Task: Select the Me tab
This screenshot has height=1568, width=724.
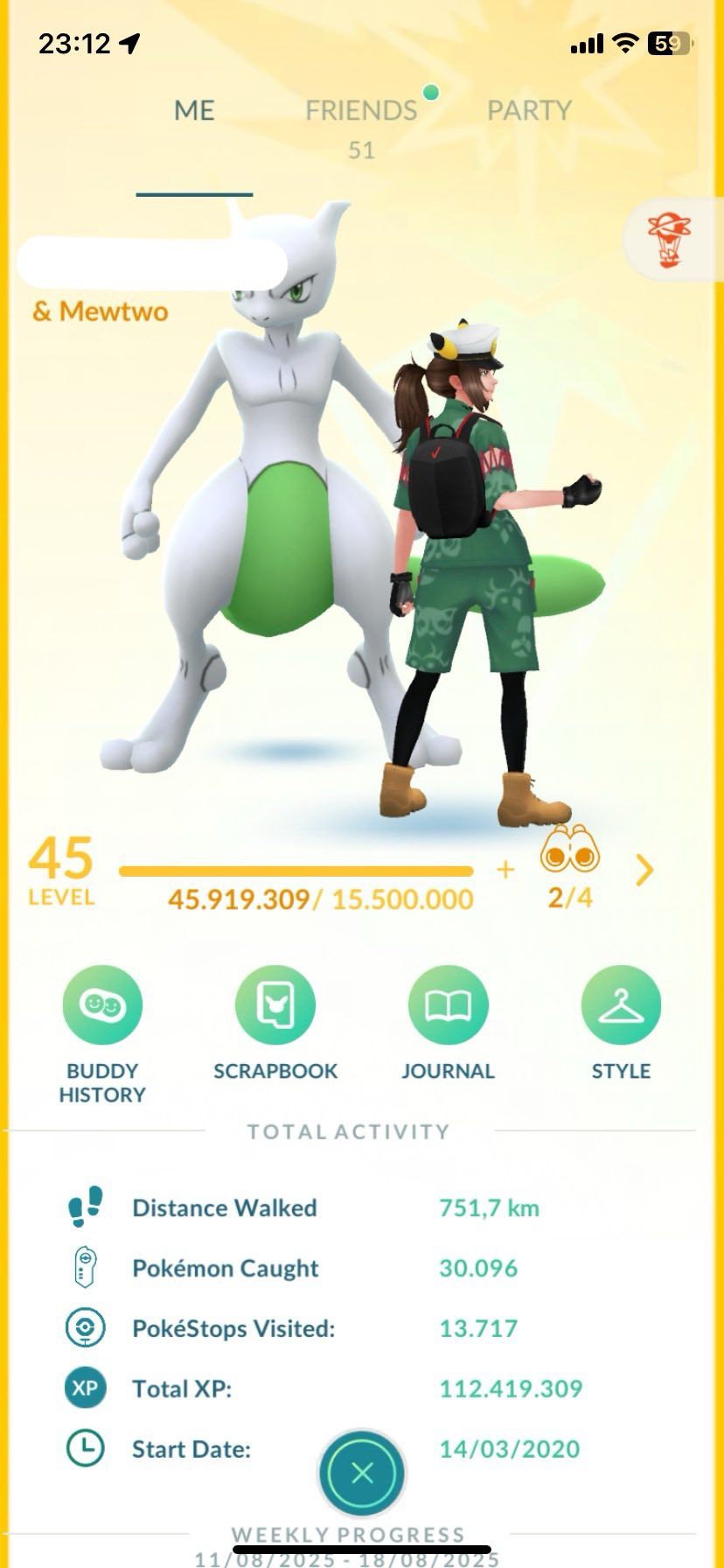Action: point(194,111)
